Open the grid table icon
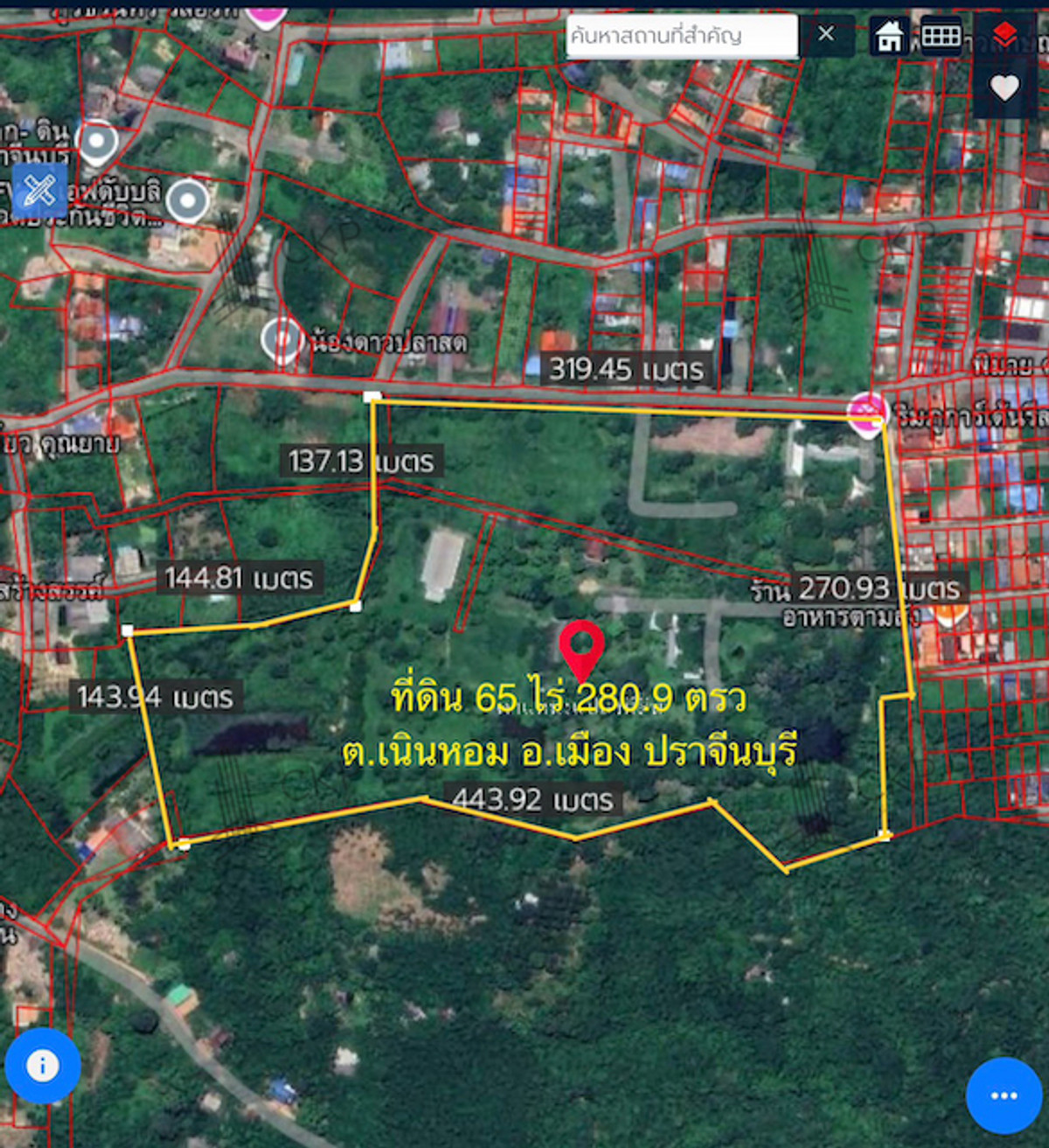This screenshot has width=1049, height=1148. 941,37
